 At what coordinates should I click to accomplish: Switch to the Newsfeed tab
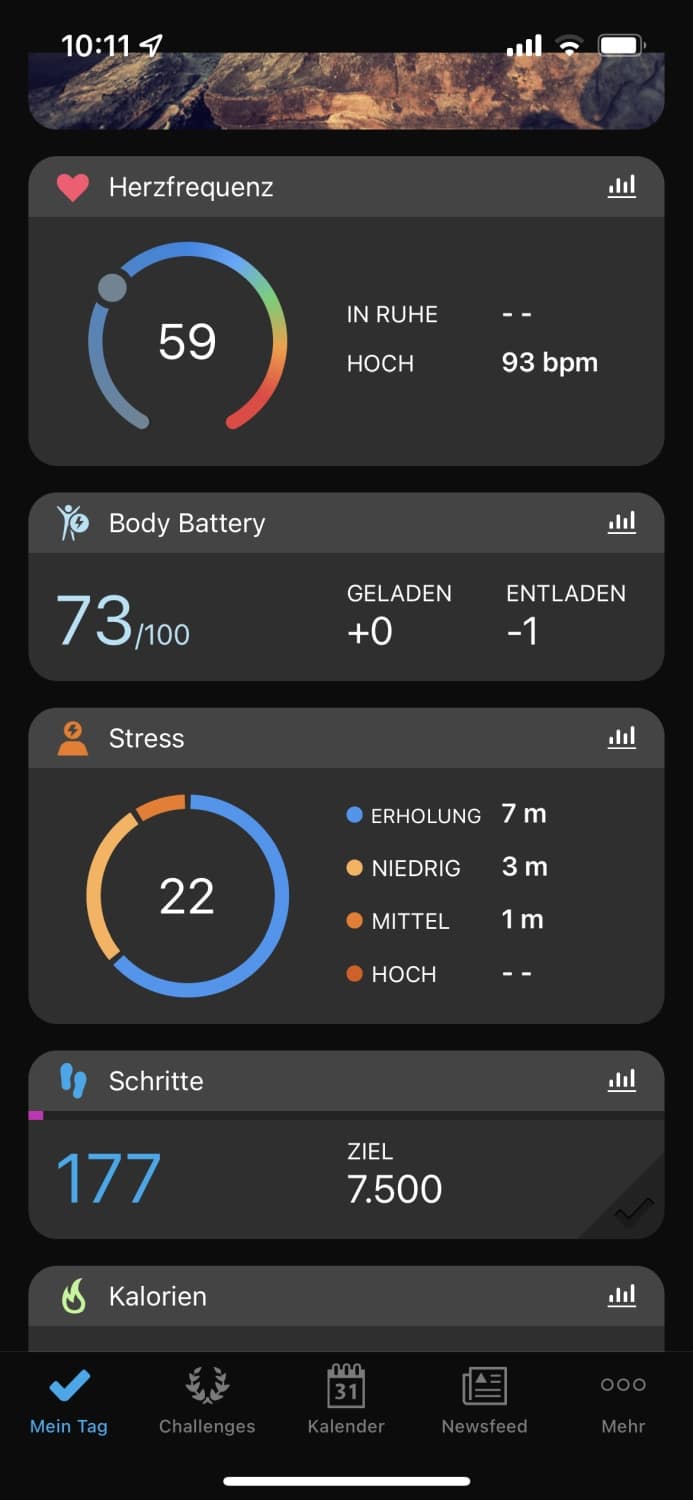[484, 1401]
